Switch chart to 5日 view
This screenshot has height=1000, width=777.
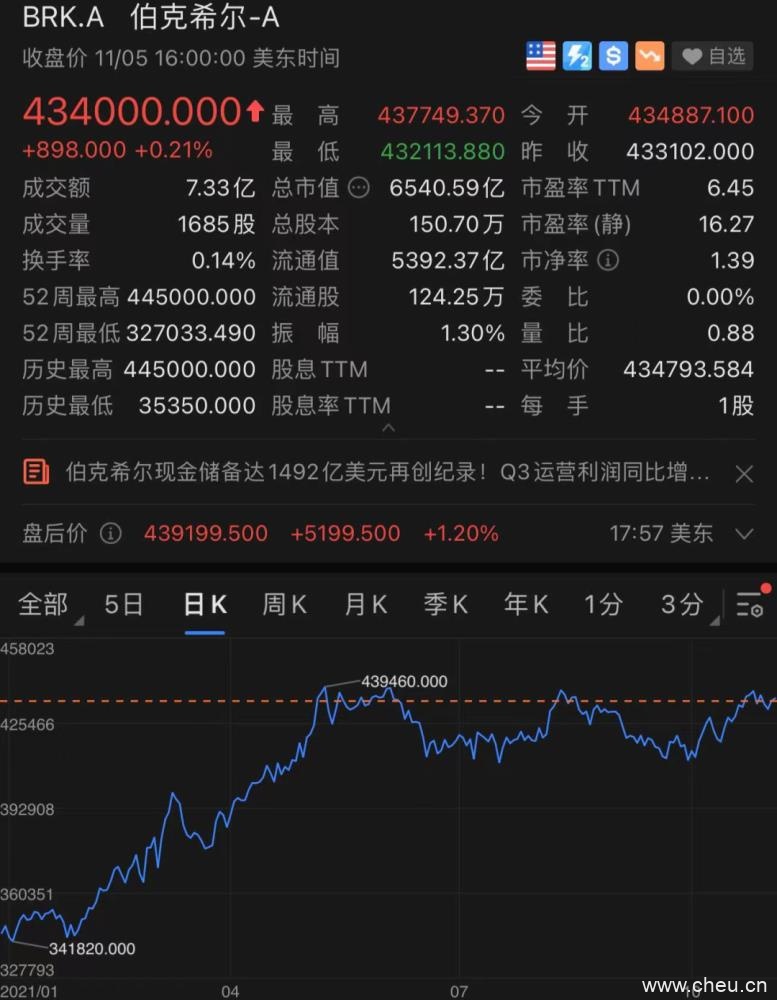124,604
